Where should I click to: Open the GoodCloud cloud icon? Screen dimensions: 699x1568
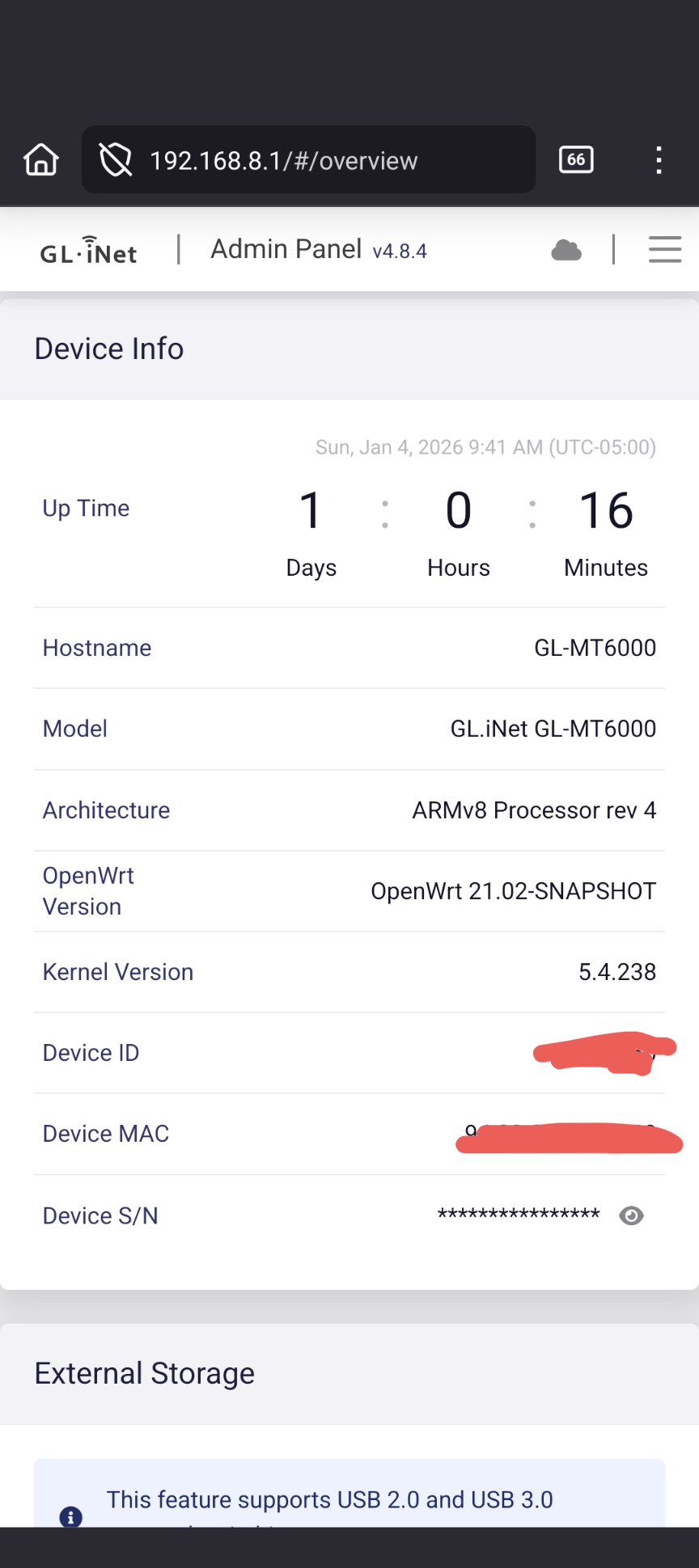click(566, 251)
